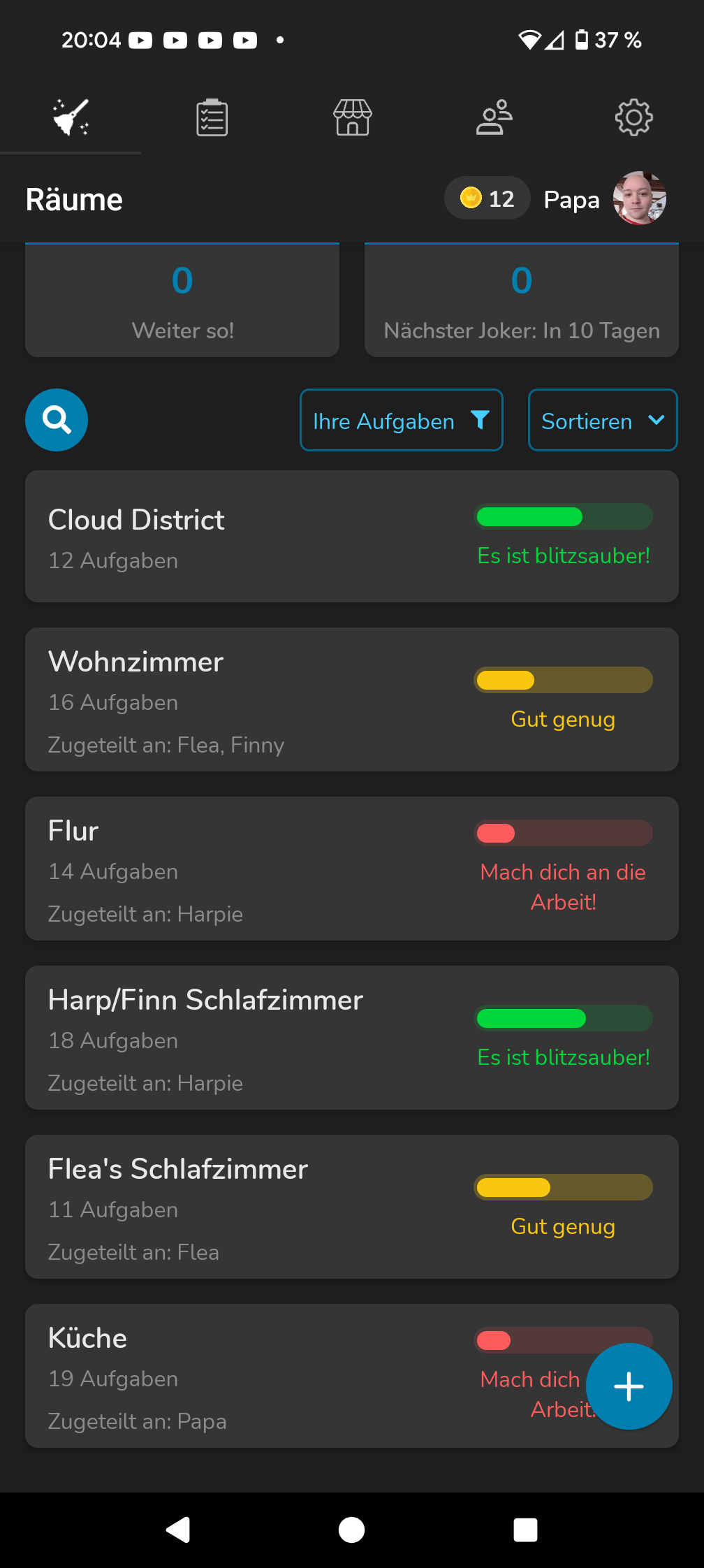
Task: Go back with the system back button
Action: coord(179,1530)
